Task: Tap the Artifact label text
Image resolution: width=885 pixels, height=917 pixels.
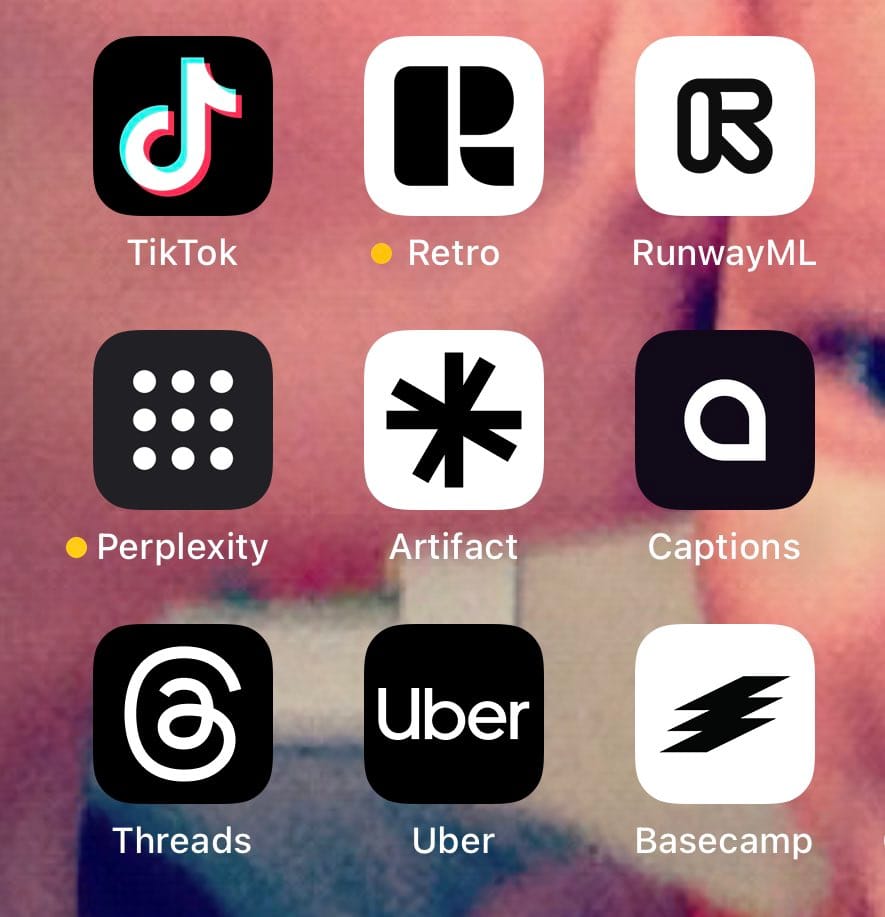Action: pyautogui.click(x=455, y=547)
